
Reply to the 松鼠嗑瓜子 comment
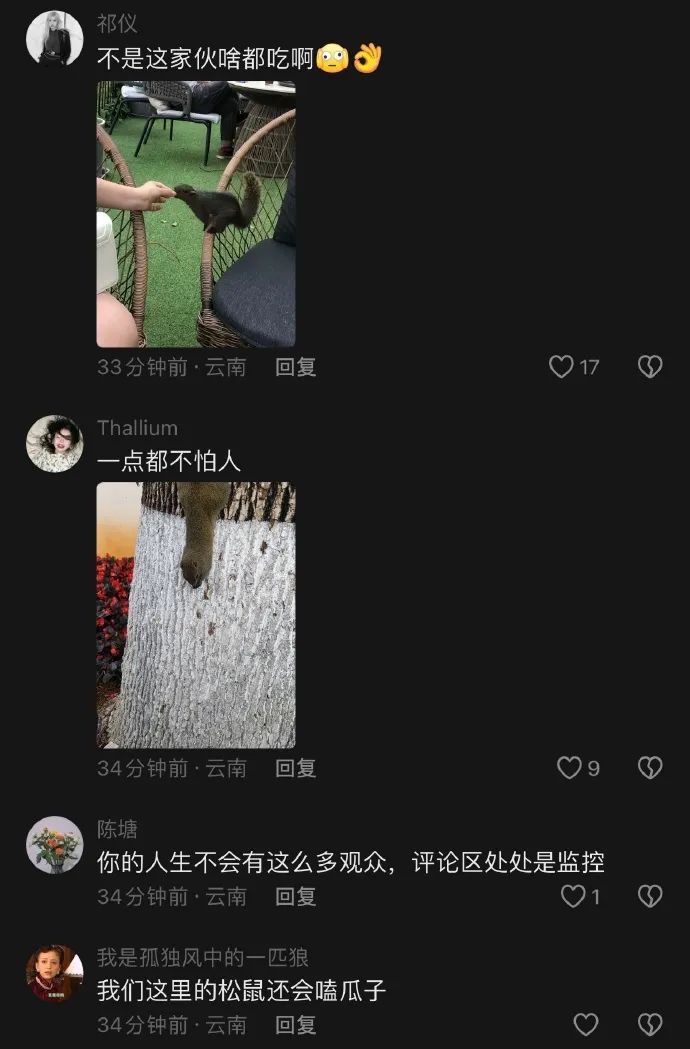click(296, 1024)
